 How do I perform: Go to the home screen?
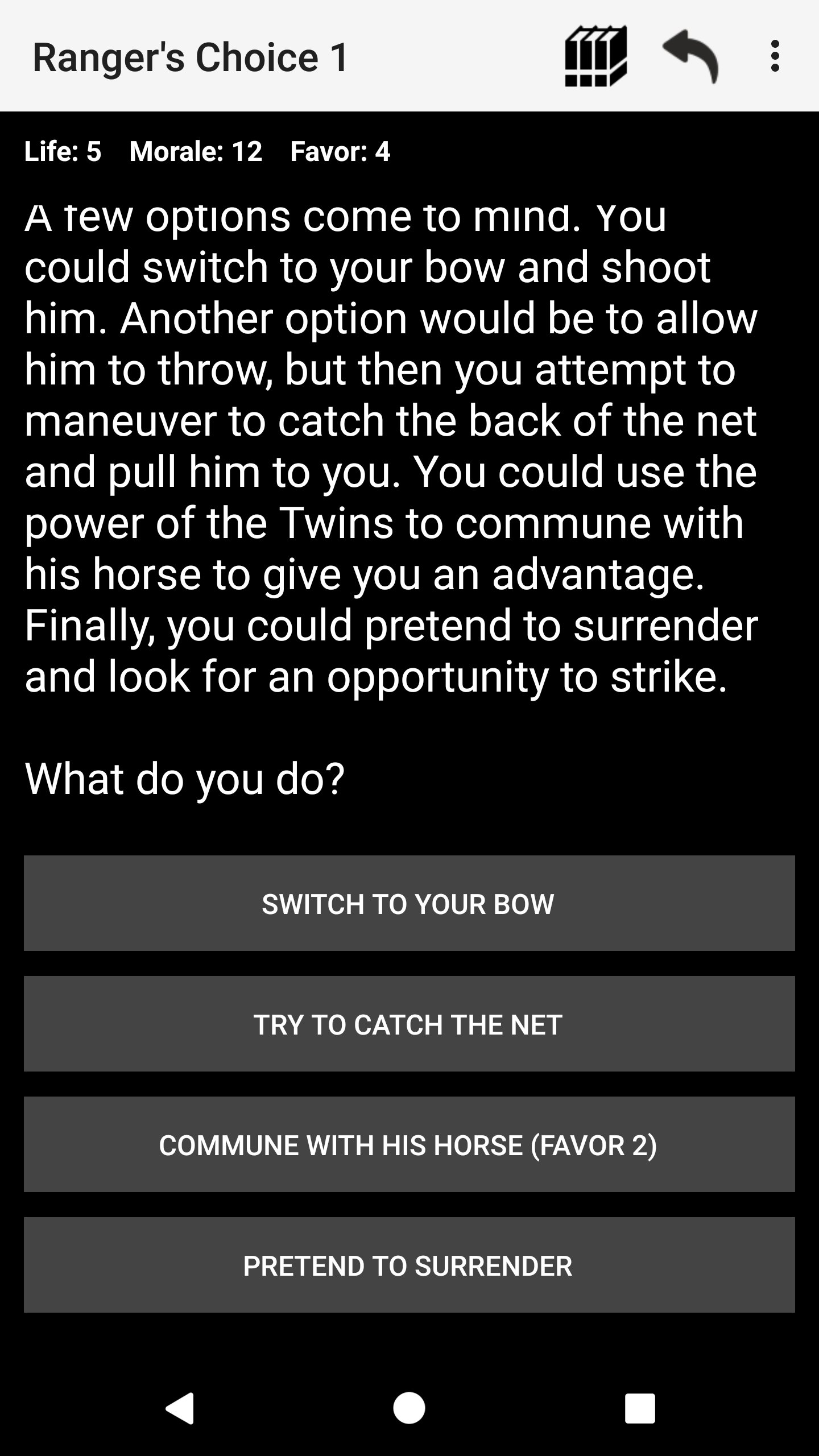tap(409, 1408)
